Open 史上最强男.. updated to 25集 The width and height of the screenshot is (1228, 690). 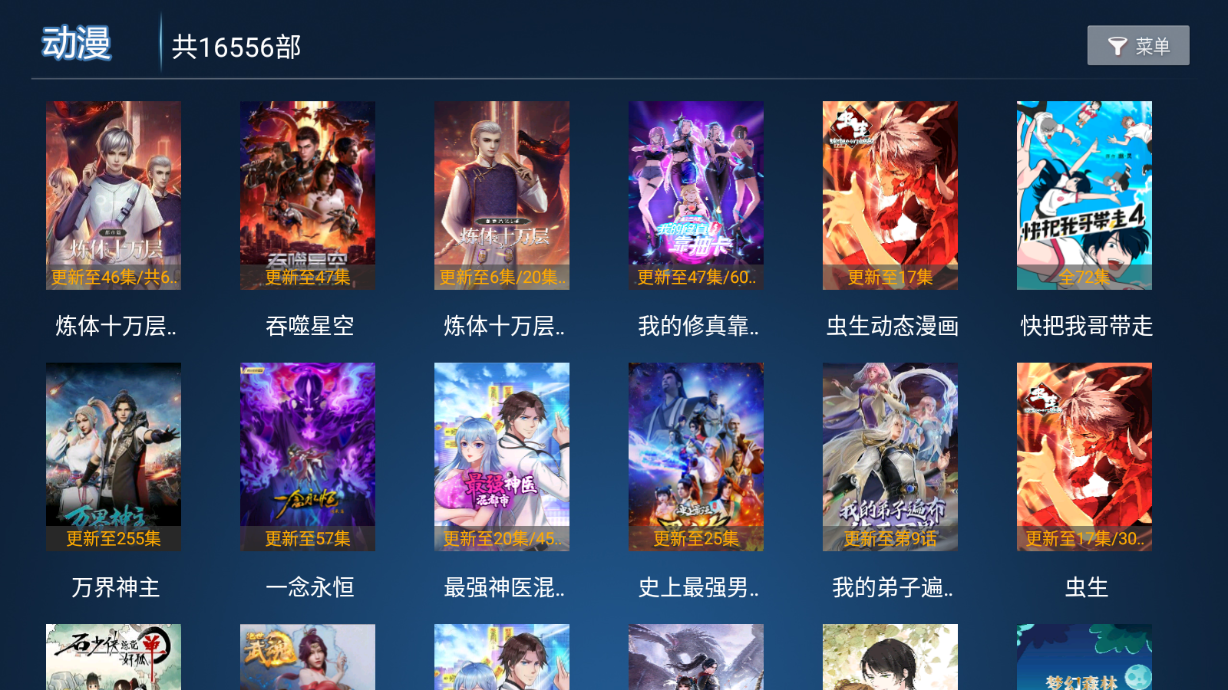coord(696,457)
